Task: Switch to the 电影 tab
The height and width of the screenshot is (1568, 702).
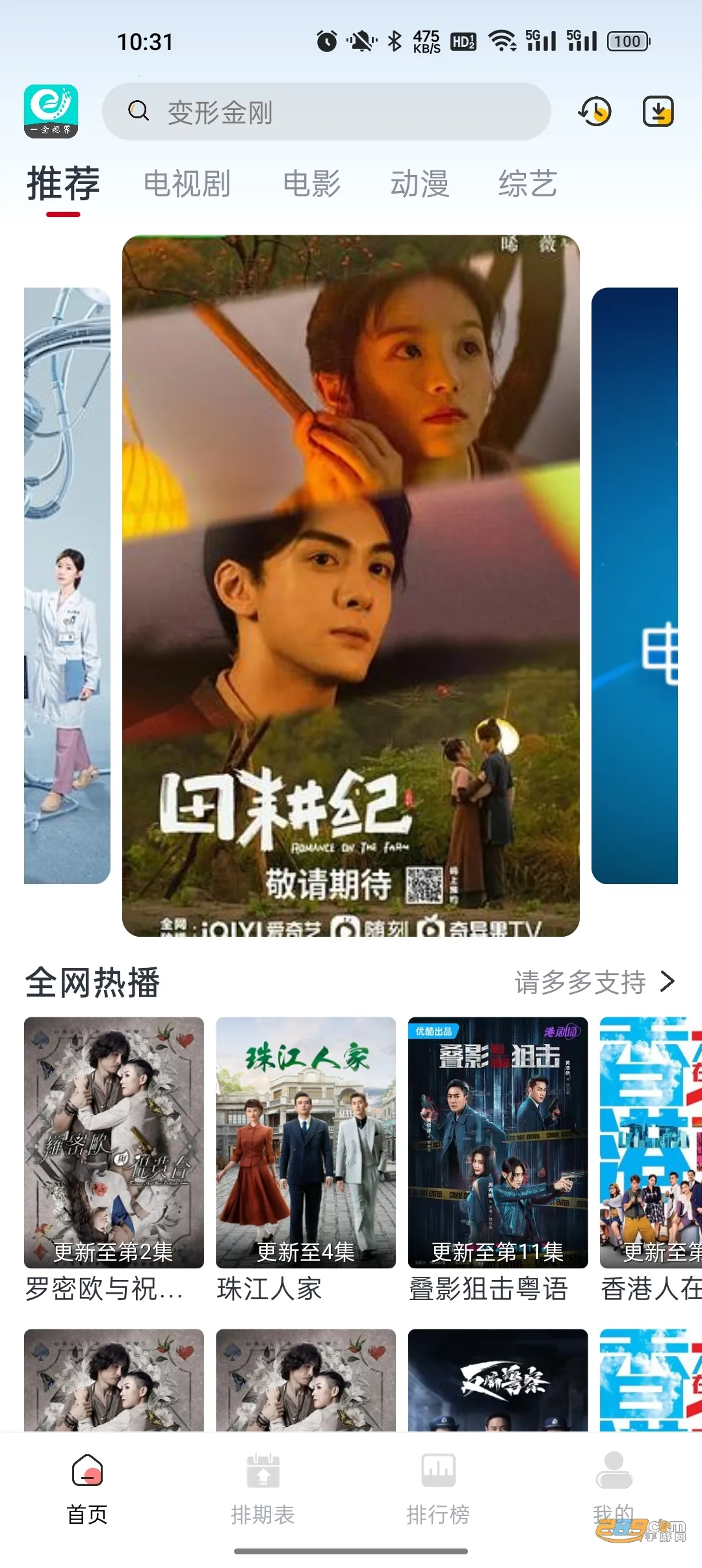Action: (311, 184)
